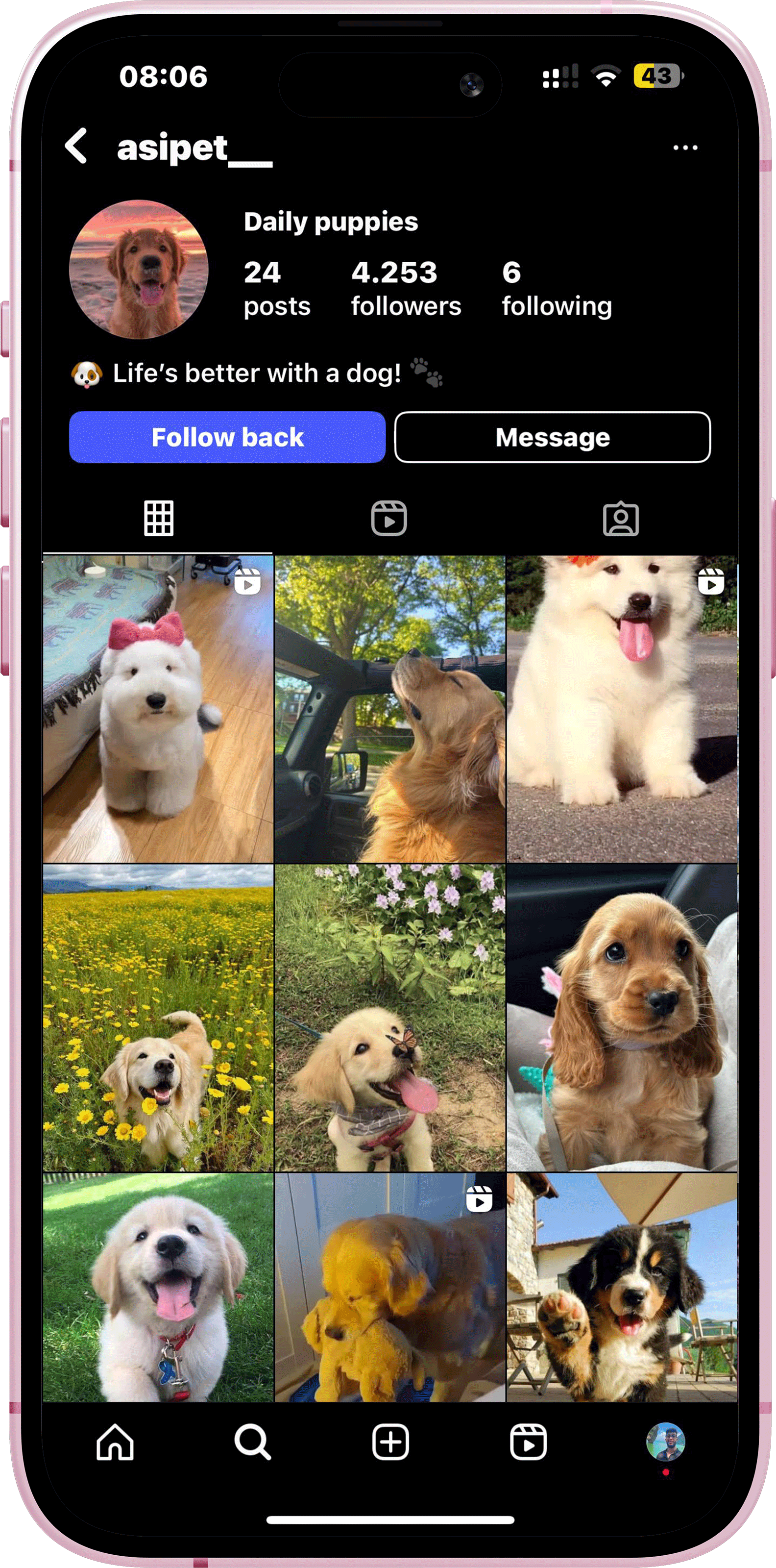Follow back the Daily puppies account
The image size is (776, 1568).
tap(227, 437)
